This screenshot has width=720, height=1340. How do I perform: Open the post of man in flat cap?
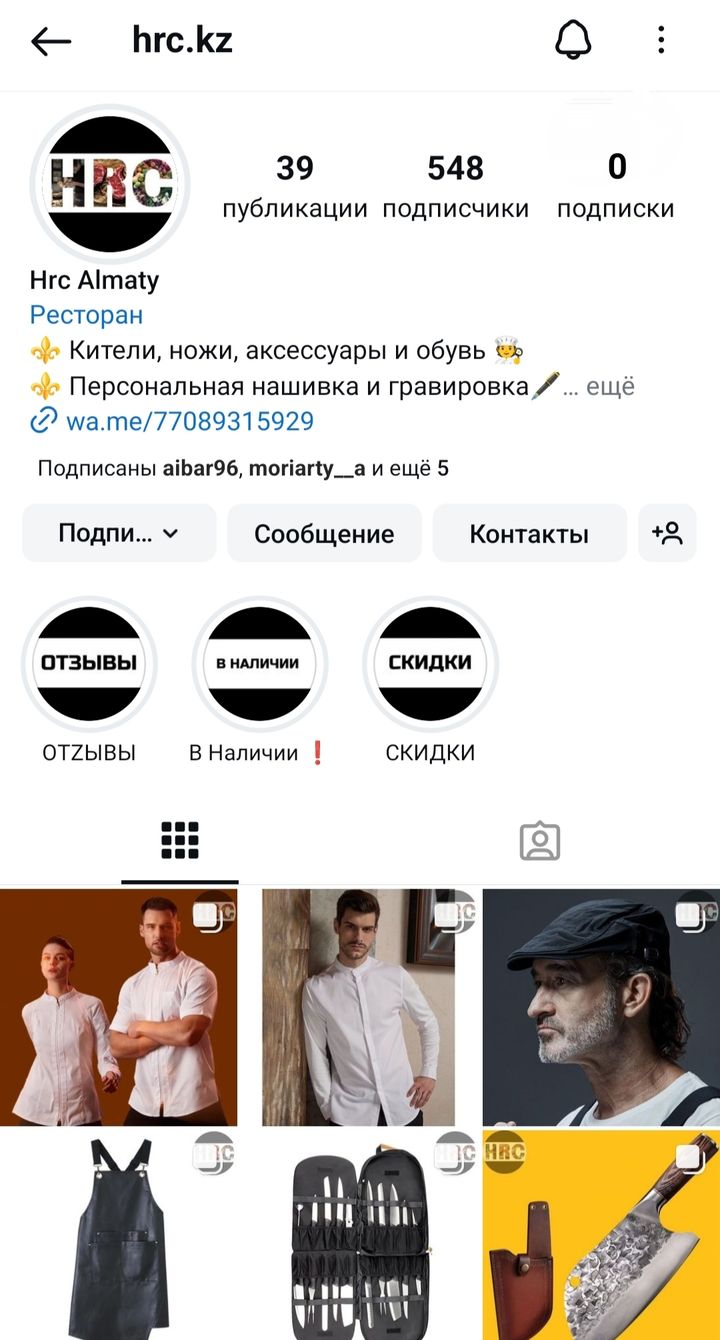(601, 1007)
